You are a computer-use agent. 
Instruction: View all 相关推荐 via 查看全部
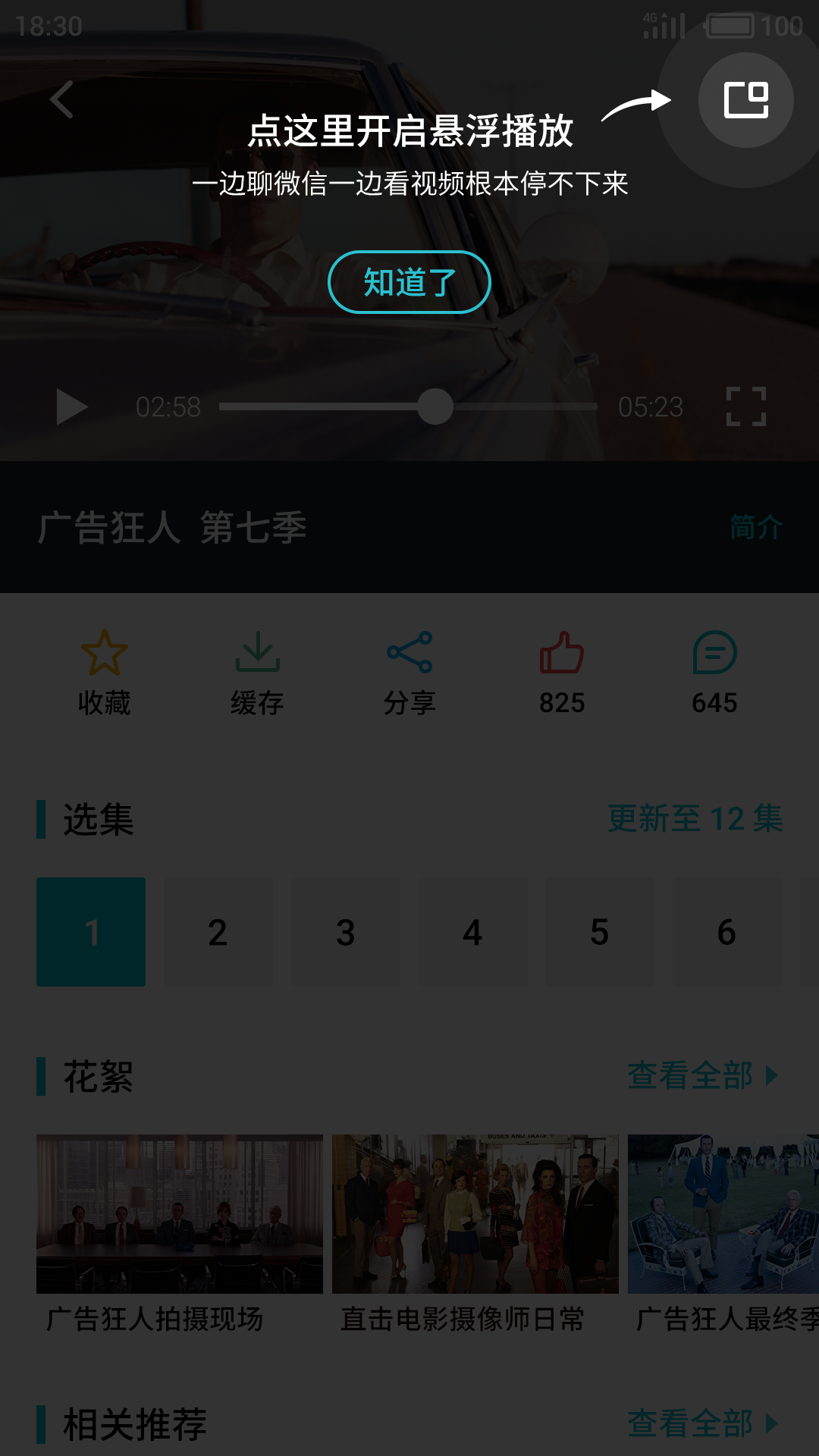point(702,1423)
